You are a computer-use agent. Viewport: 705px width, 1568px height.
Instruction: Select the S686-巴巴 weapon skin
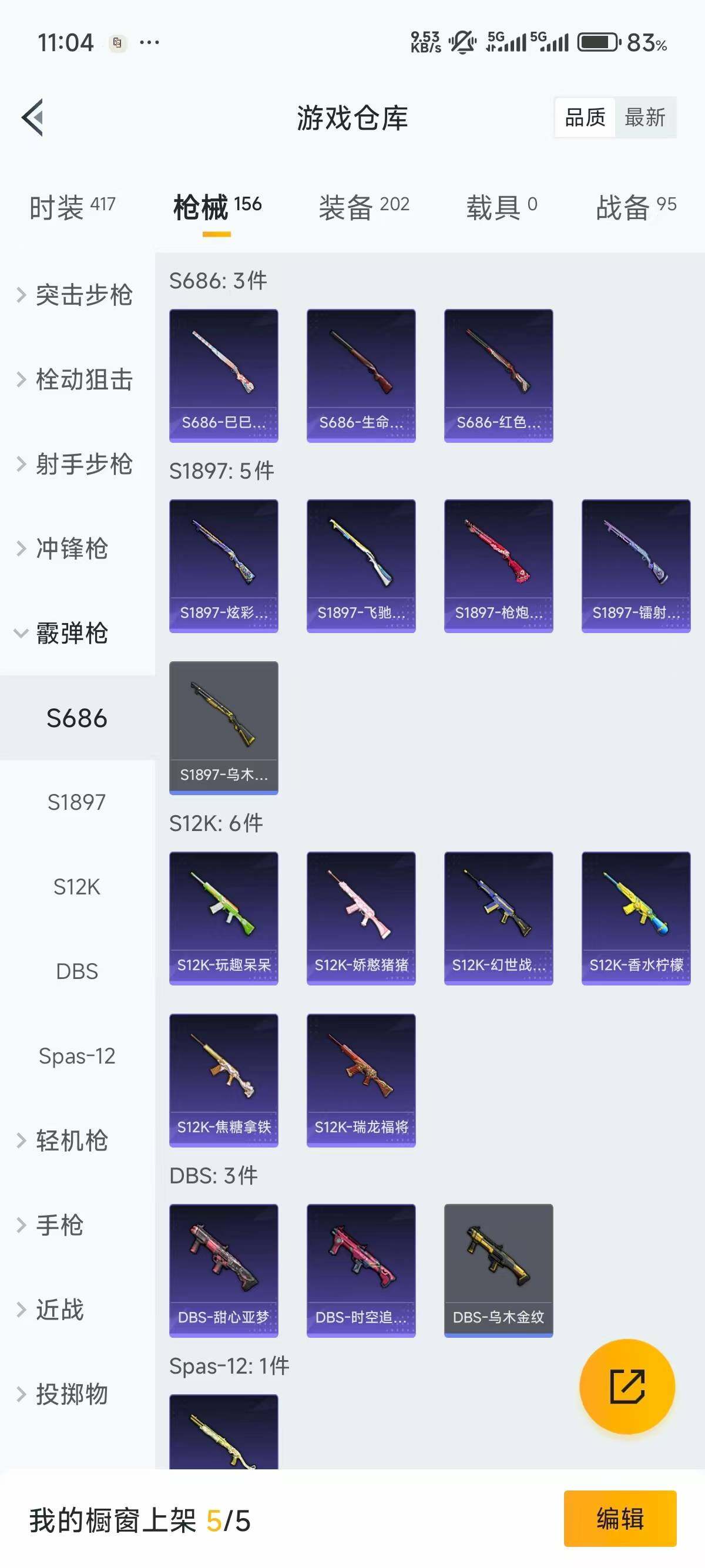point(223,374)
